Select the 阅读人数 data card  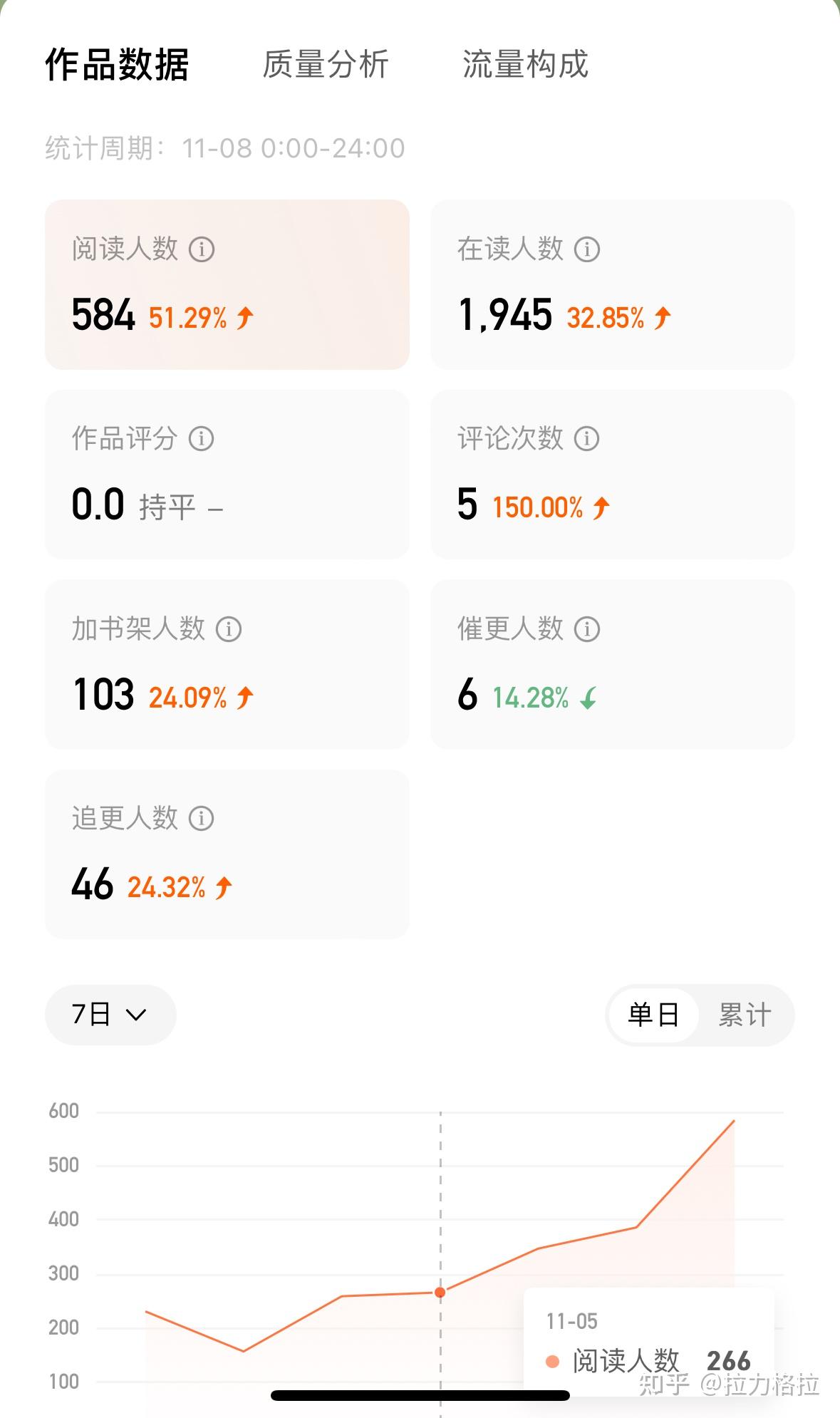click(x=227, y=284)
